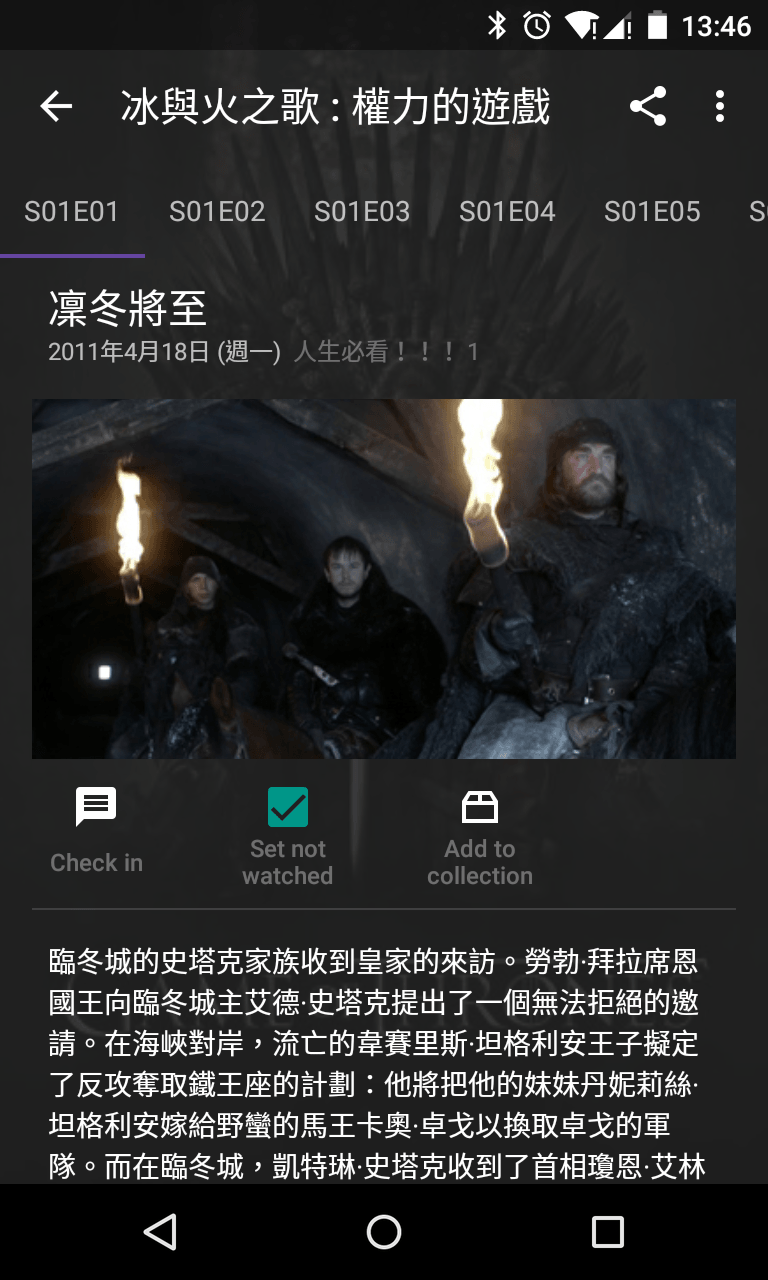The image size is (768, 1280).
Task: Tap the system home button
Action: (384, 1232)
